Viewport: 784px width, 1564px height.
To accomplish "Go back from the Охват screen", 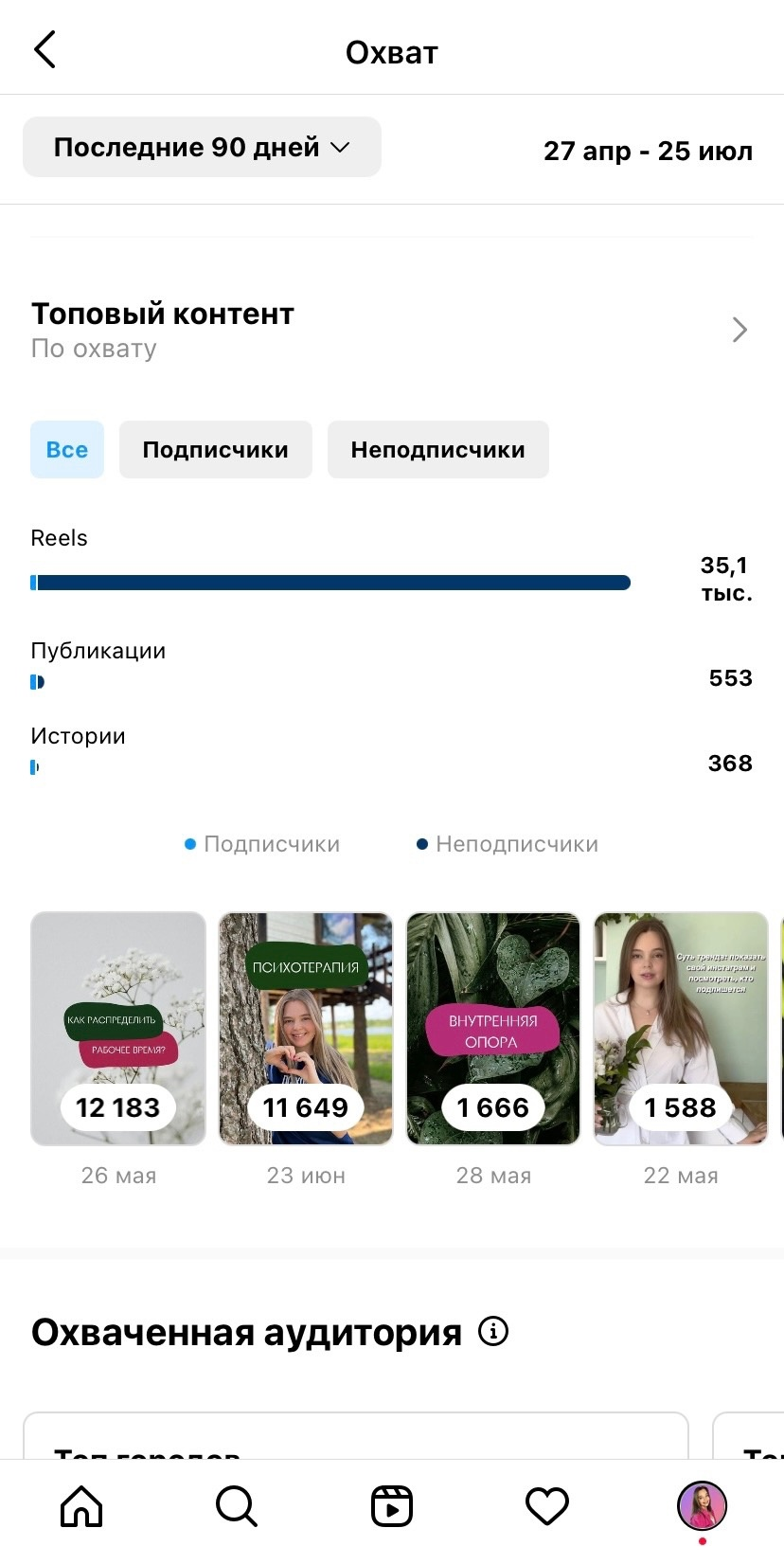I will (x=45, y=50).
